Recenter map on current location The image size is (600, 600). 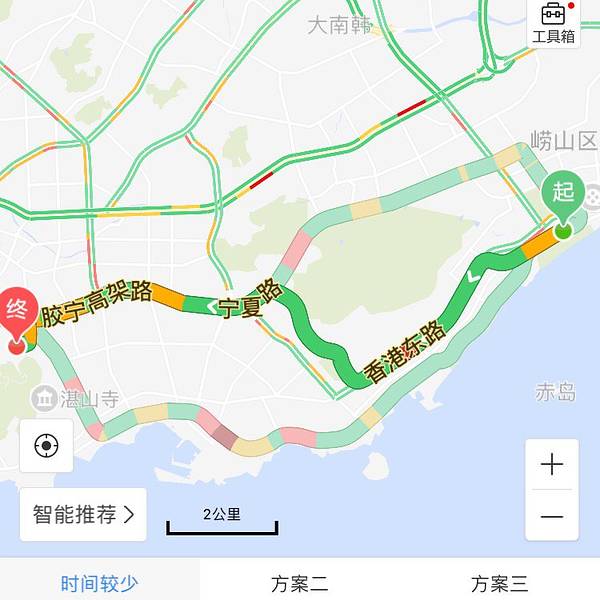(46, 445)
